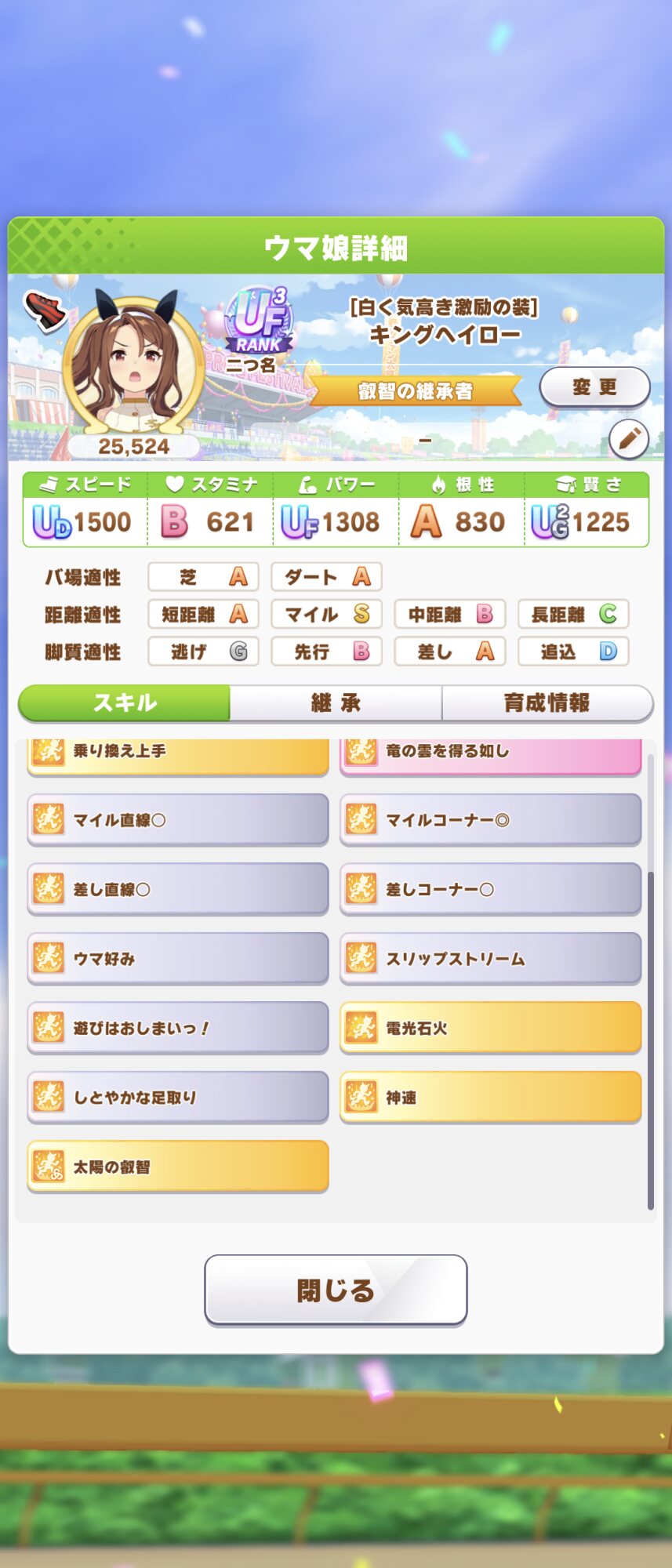This screenshot has width=672, height=1568.
Task: Tap the 差しコーナー○ skill
Action: [x=490, y=889]
